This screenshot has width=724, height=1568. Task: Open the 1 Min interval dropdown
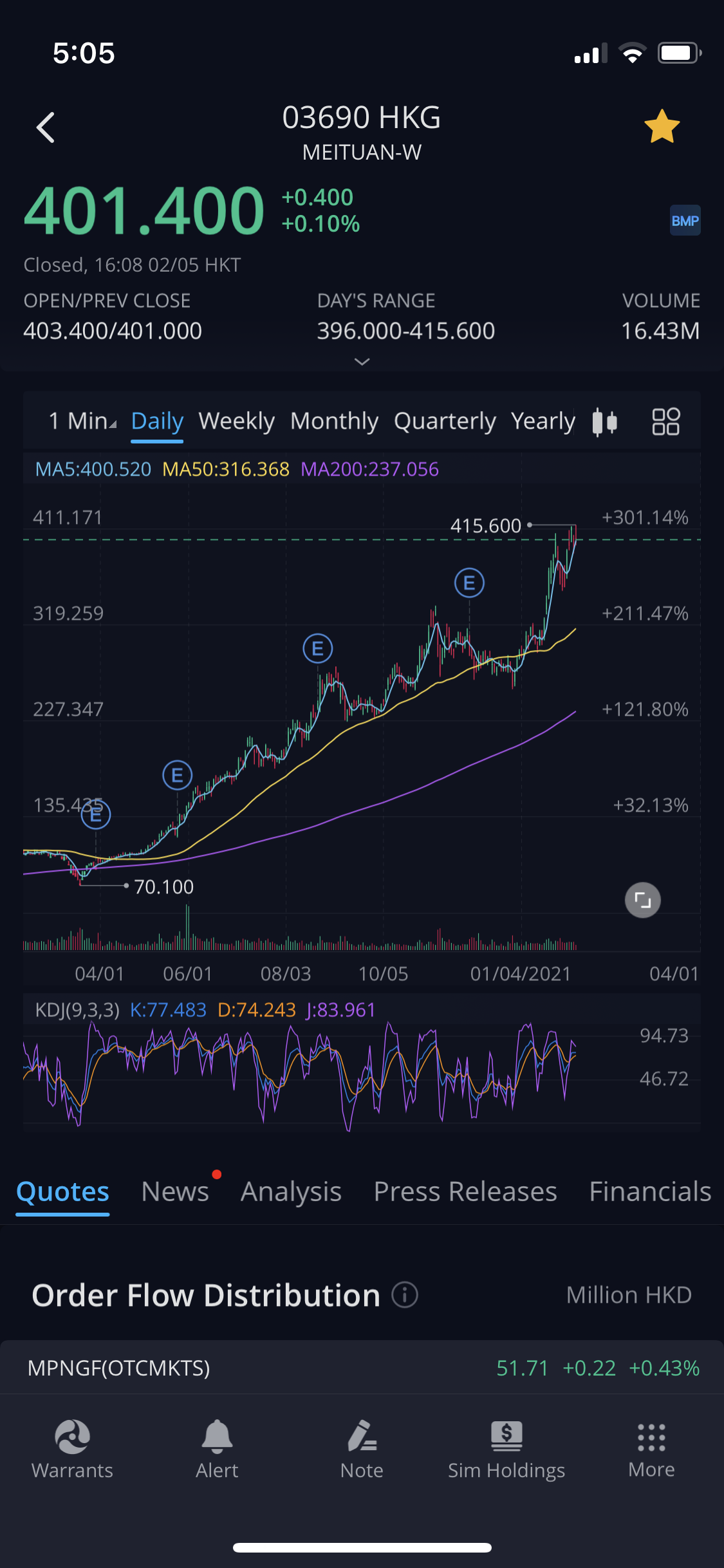point(83,421)
